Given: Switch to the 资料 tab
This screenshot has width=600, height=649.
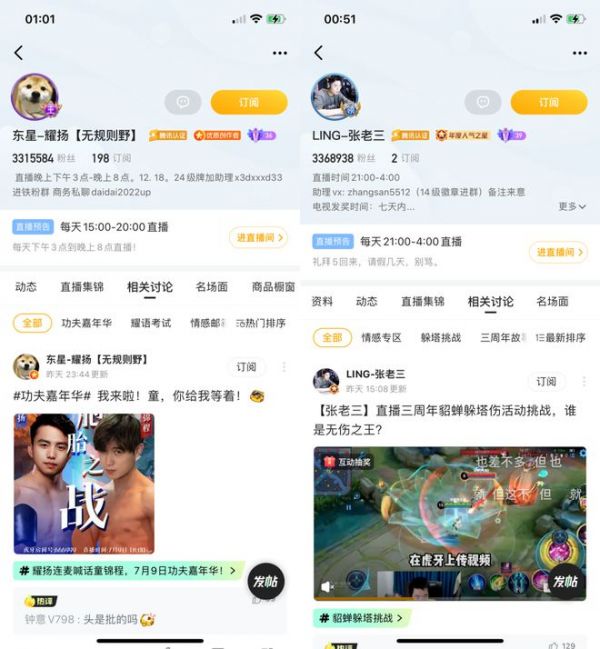Looking at the screenshot, I should [322, 301].
